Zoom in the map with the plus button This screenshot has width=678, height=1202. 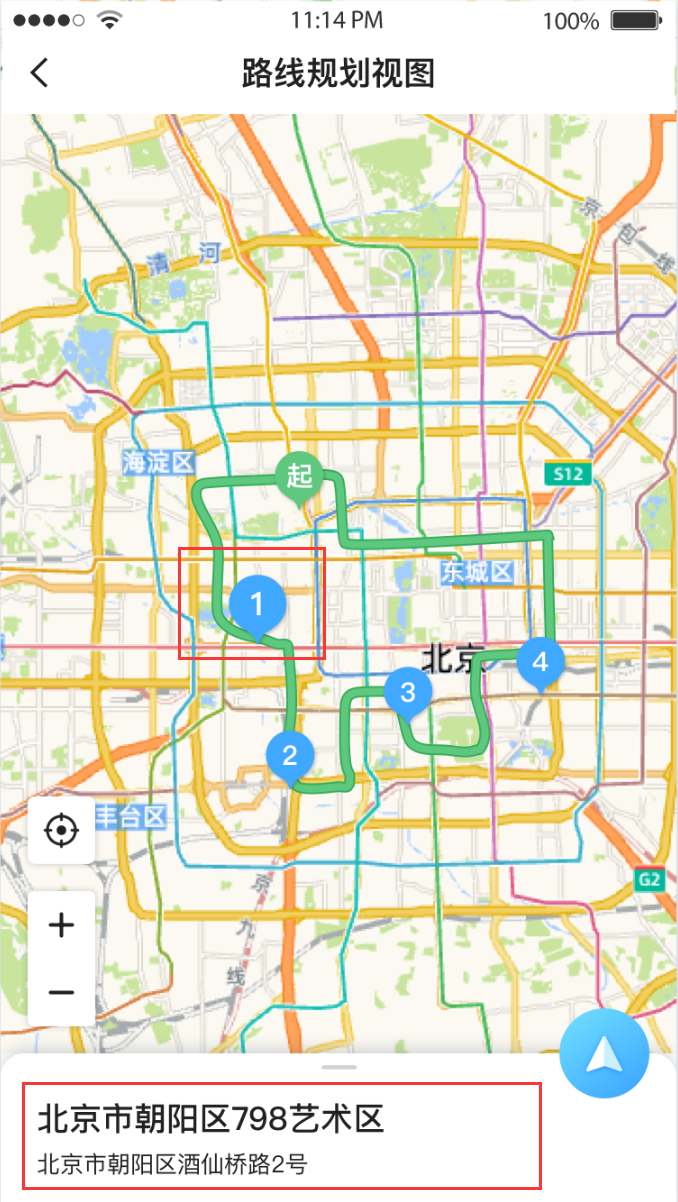(61, 925)
